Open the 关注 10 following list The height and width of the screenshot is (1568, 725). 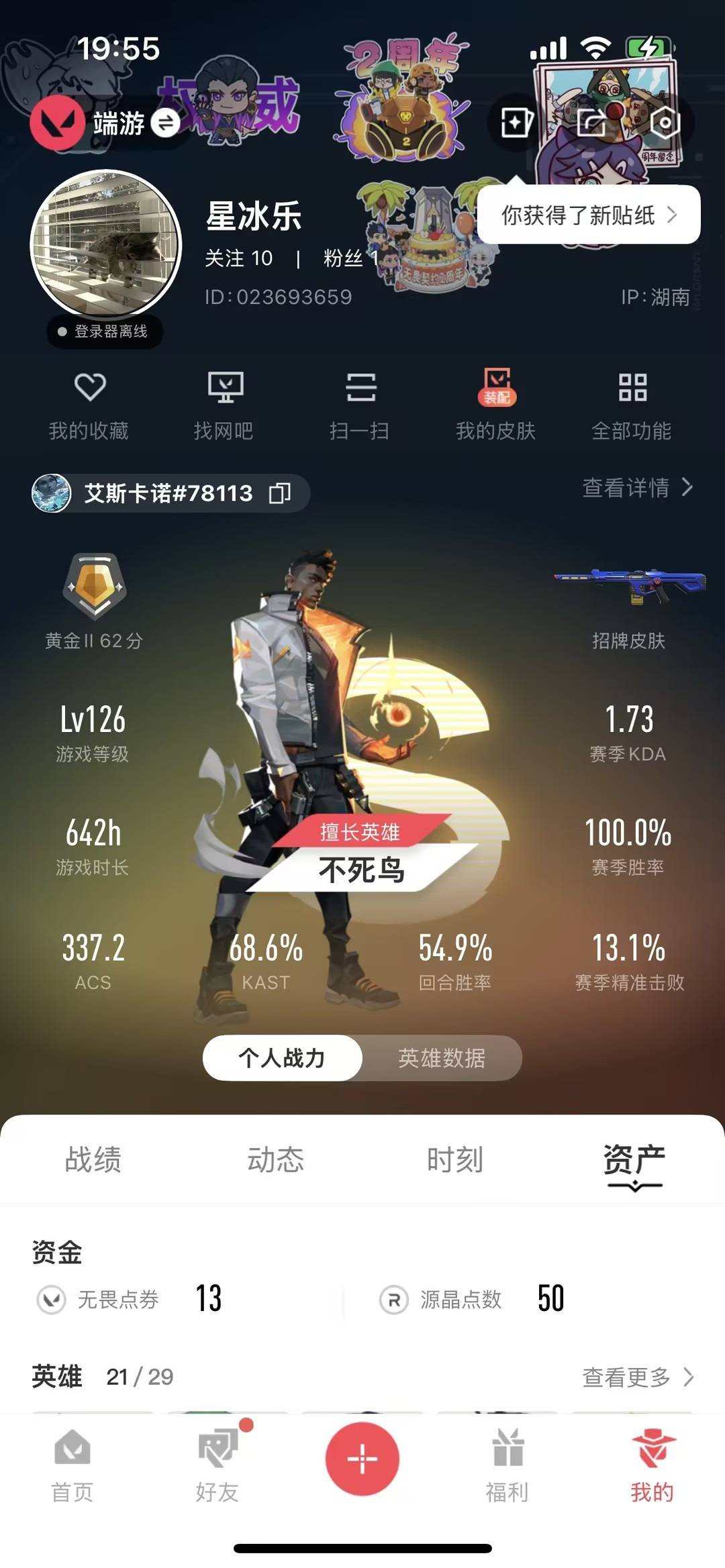238,258
